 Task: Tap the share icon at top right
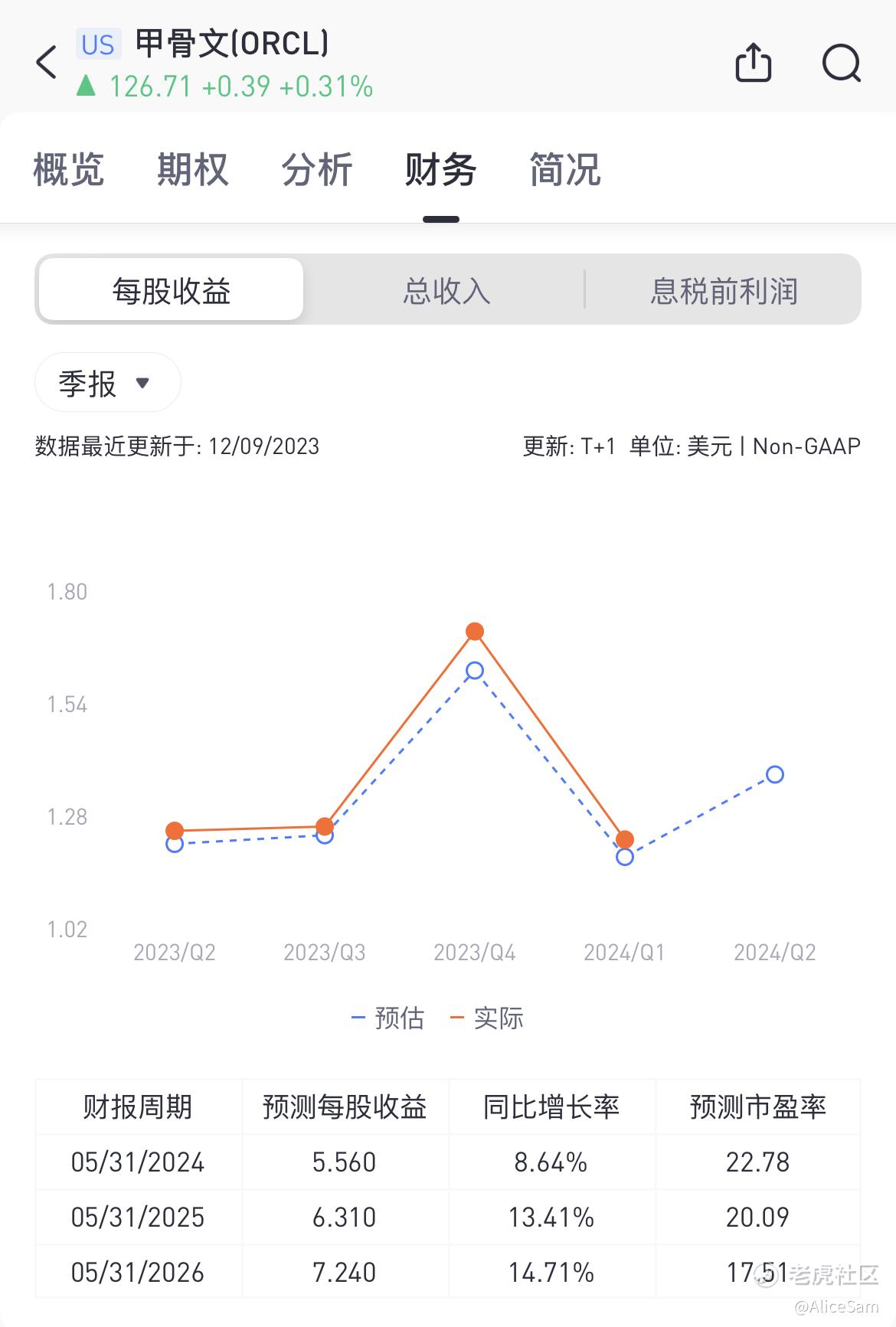coord(754,63)
